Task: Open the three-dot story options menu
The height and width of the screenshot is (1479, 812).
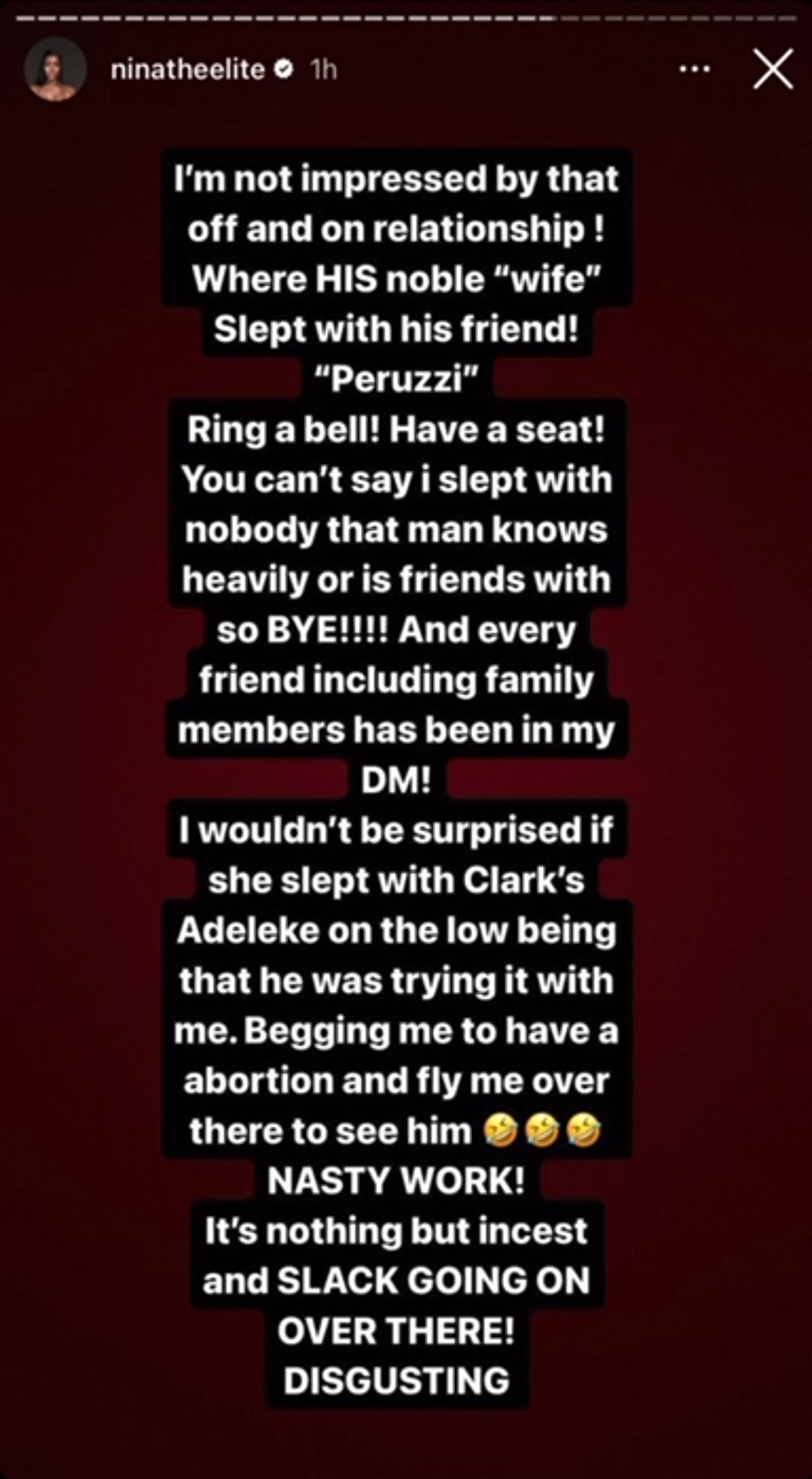Action: click(694, 70)
